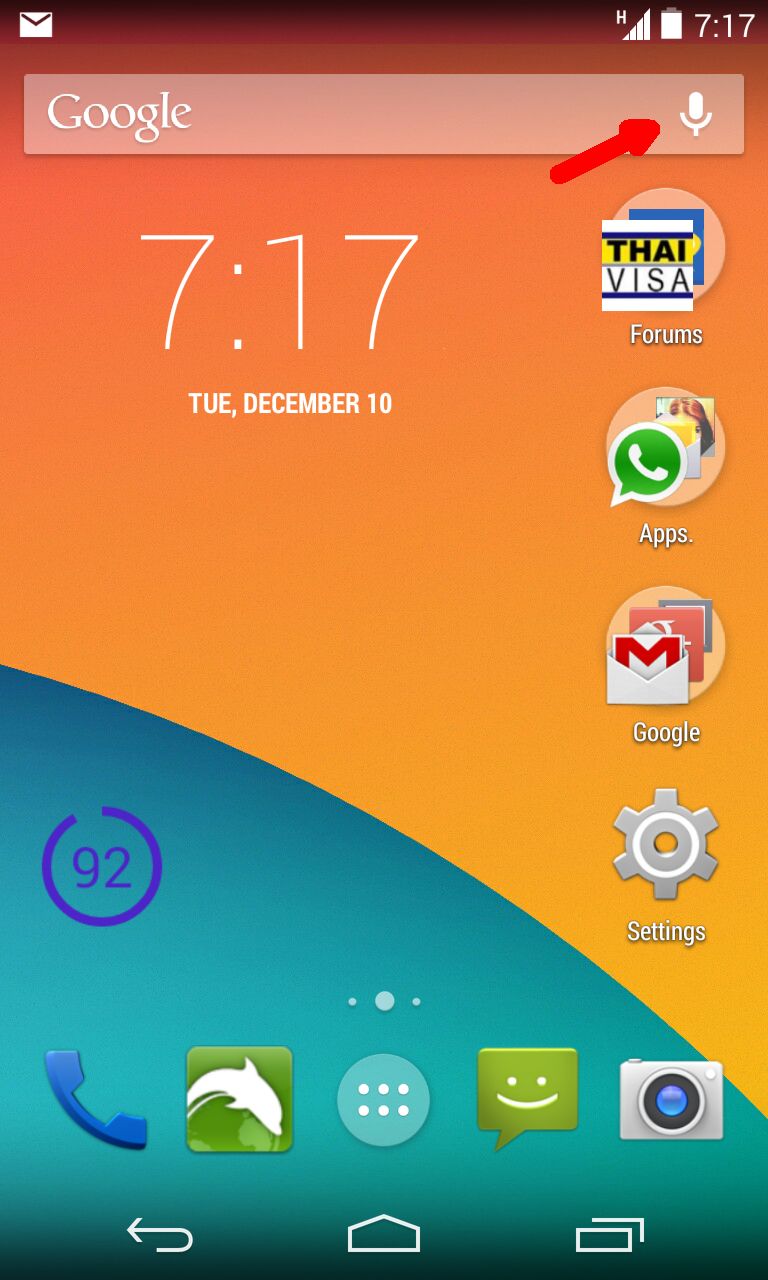
Task: Show recent apps
Action: tap(609, 1236)
